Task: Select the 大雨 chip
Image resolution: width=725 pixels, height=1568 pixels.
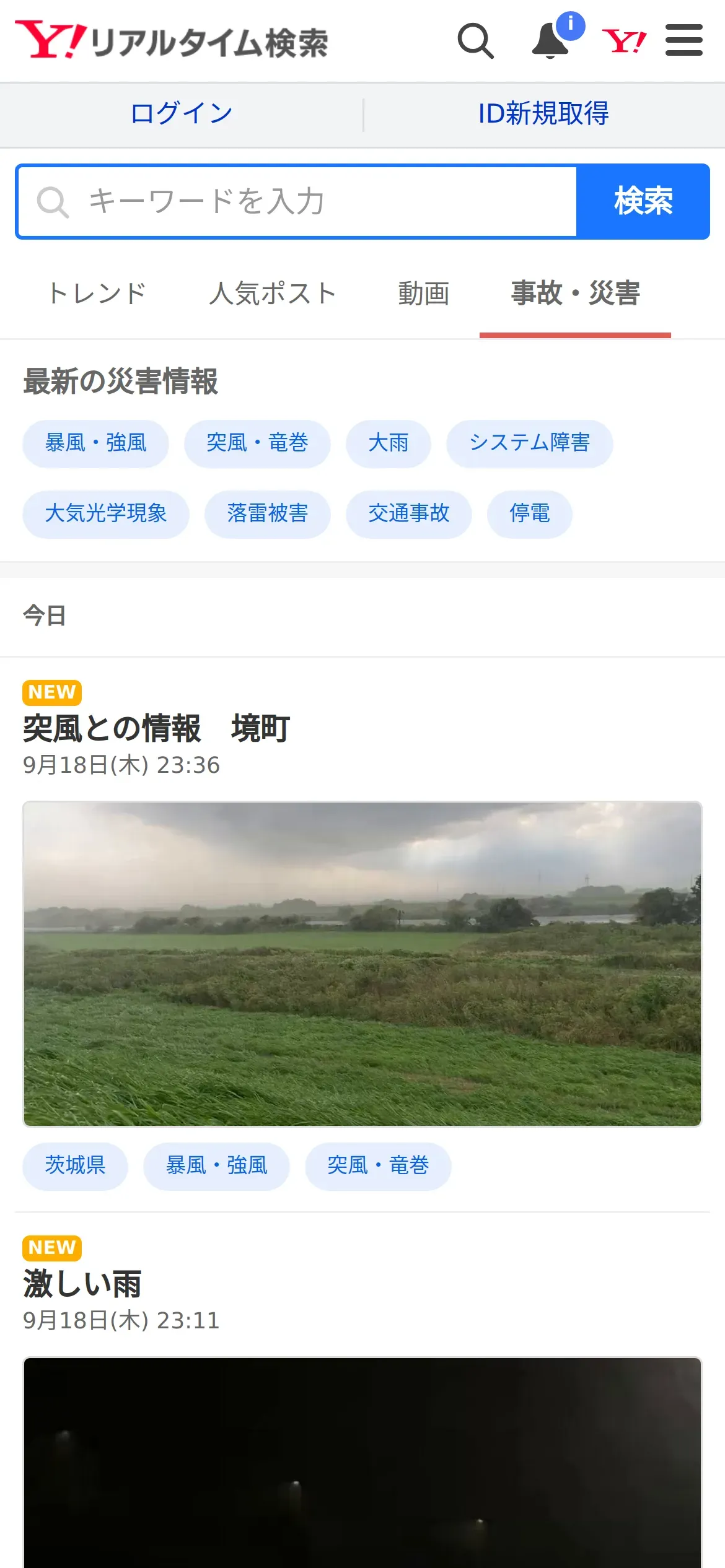Action: [x=389, y=443]
